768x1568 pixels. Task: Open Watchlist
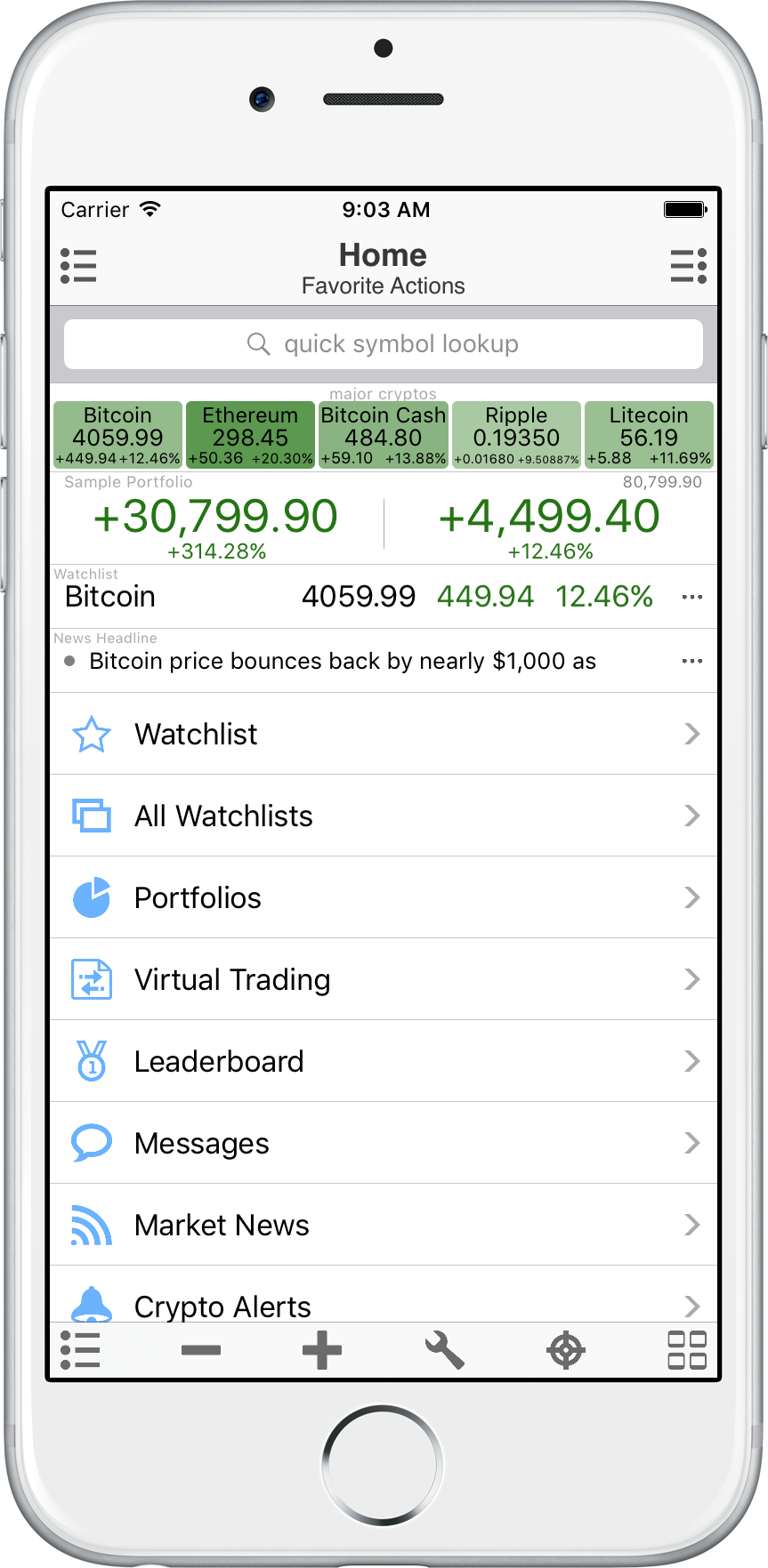(384, 734)
